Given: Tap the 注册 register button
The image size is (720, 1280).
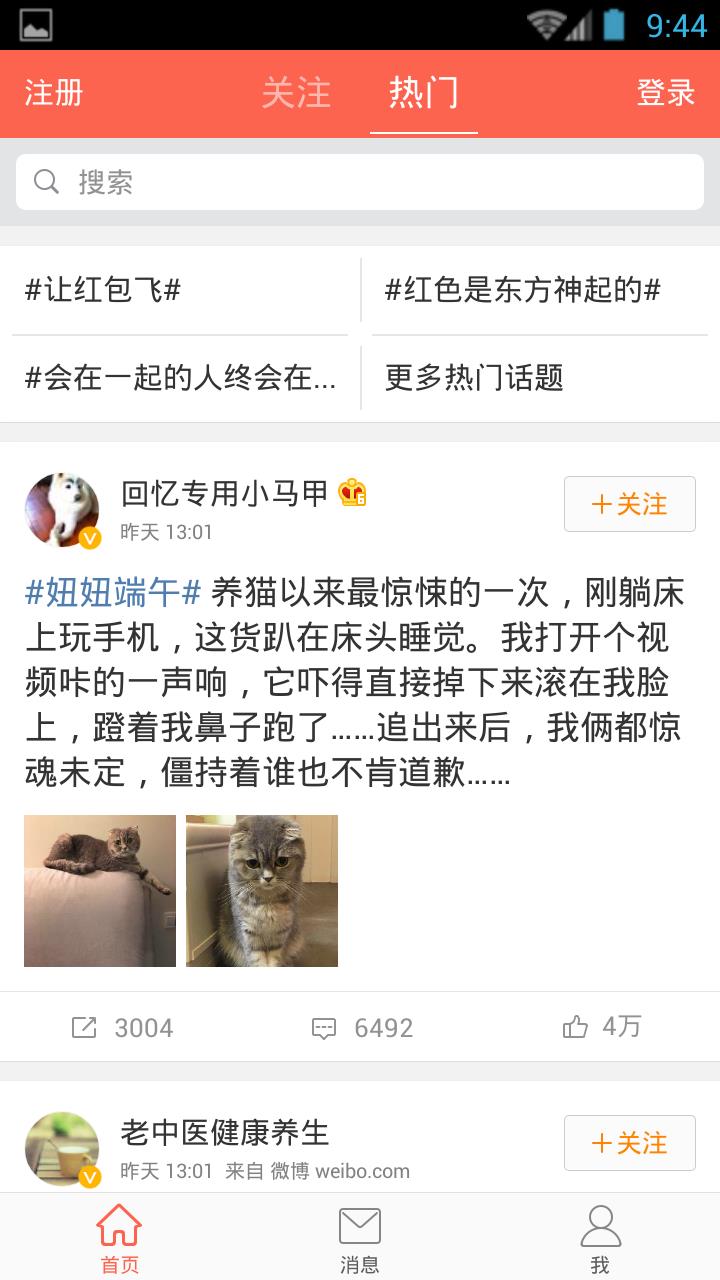Looking at the screenshot, I should click(x=54, y=93).
